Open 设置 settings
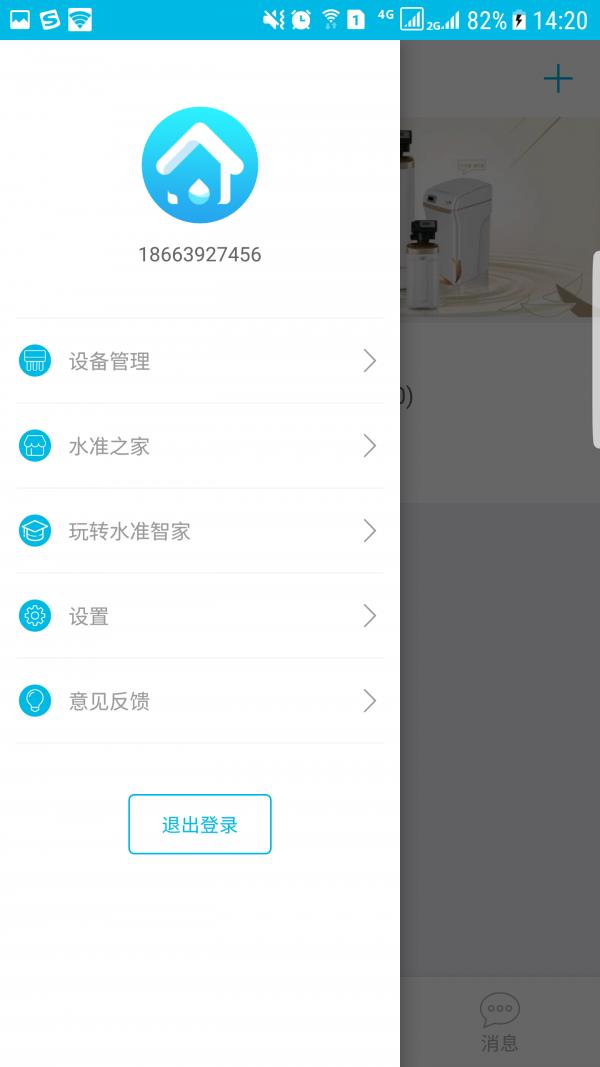600x1067 pixels. (x=199, y=616)
